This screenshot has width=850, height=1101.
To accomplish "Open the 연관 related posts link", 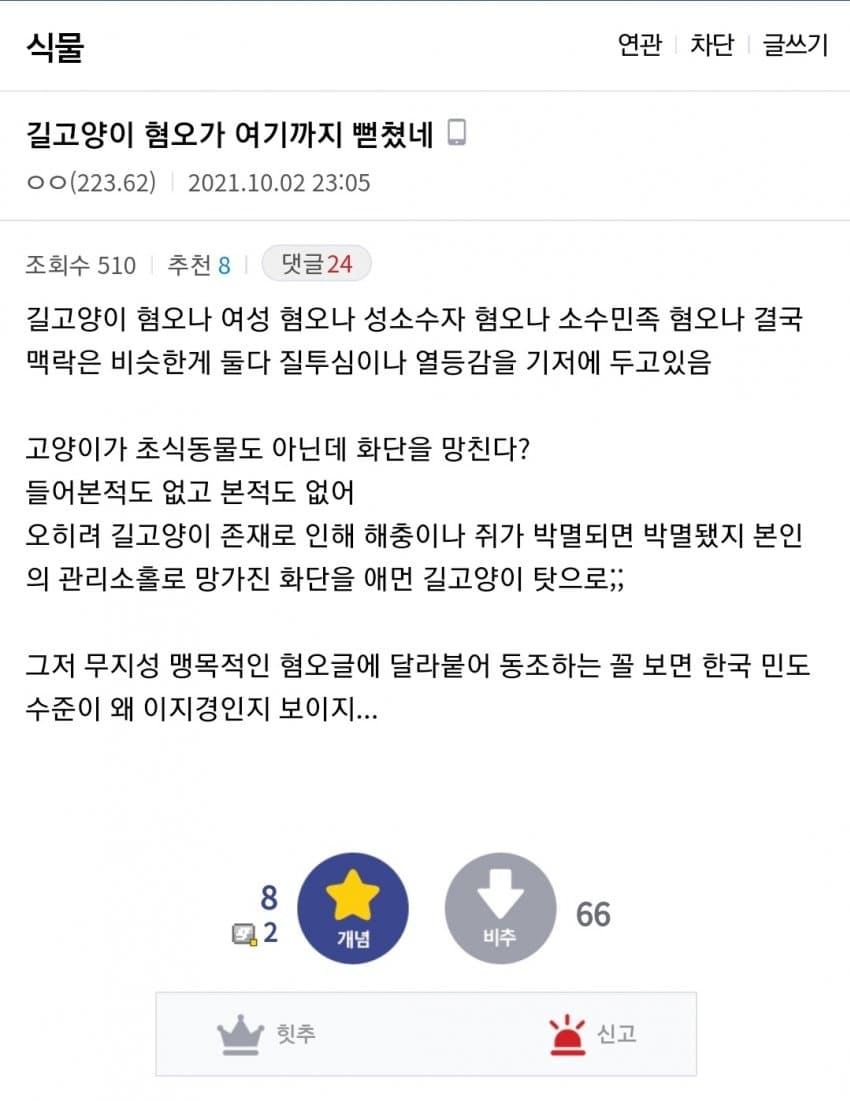I will point(640,45).
